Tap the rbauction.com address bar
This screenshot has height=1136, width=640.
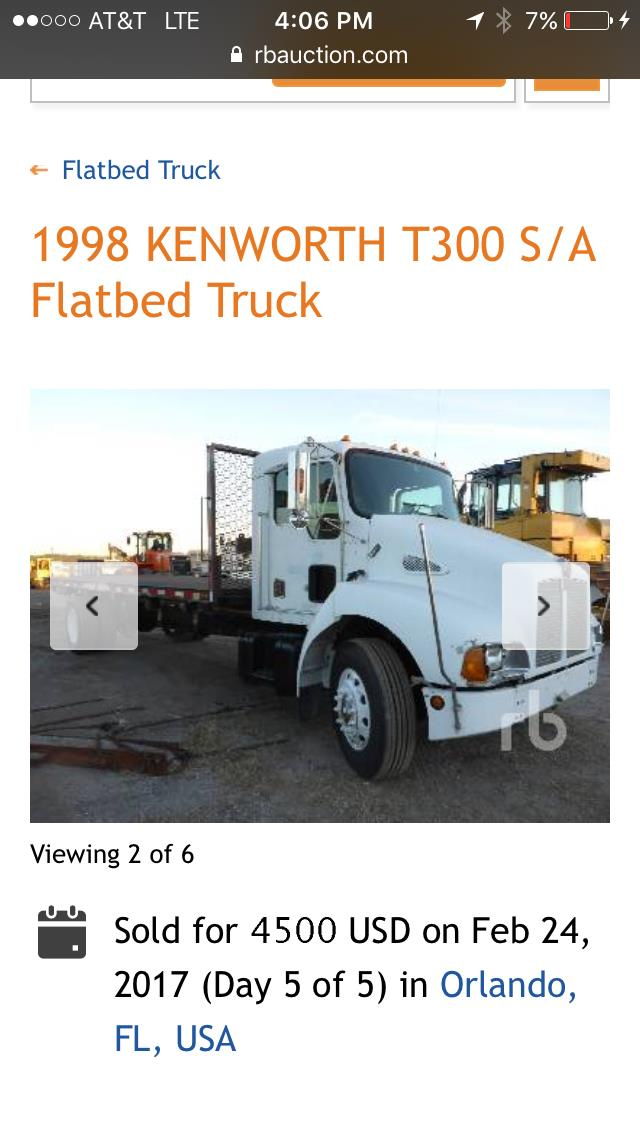click(x=320, y=56)
